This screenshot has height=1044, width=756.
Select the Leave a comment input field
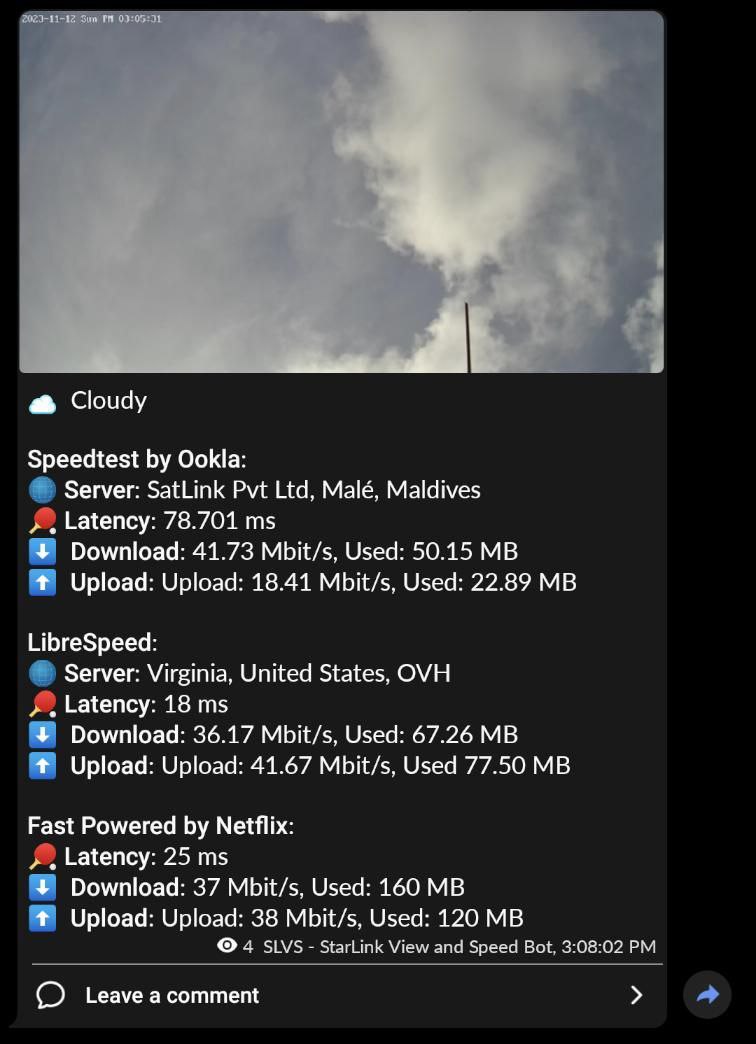pos(172,995)
